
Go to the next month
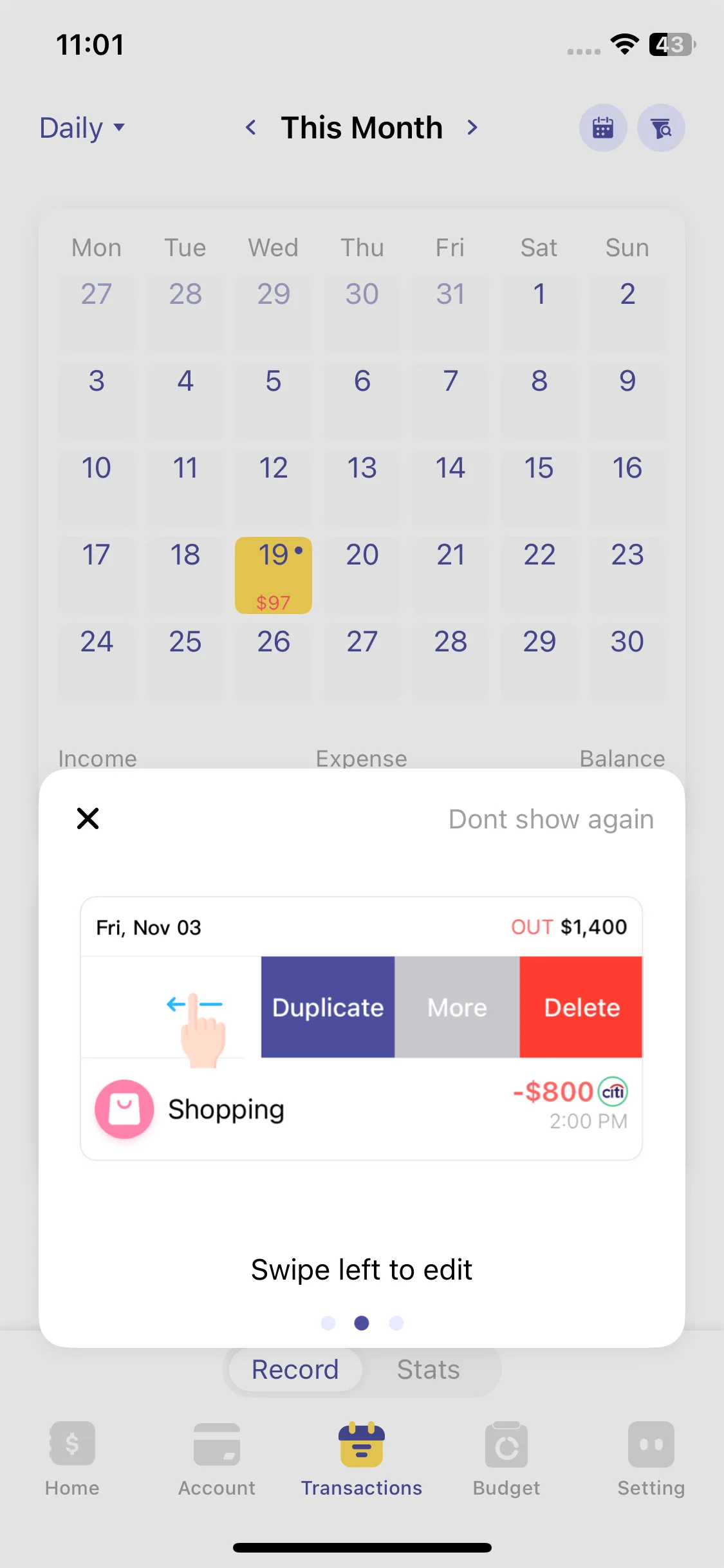tap(472, 127)
